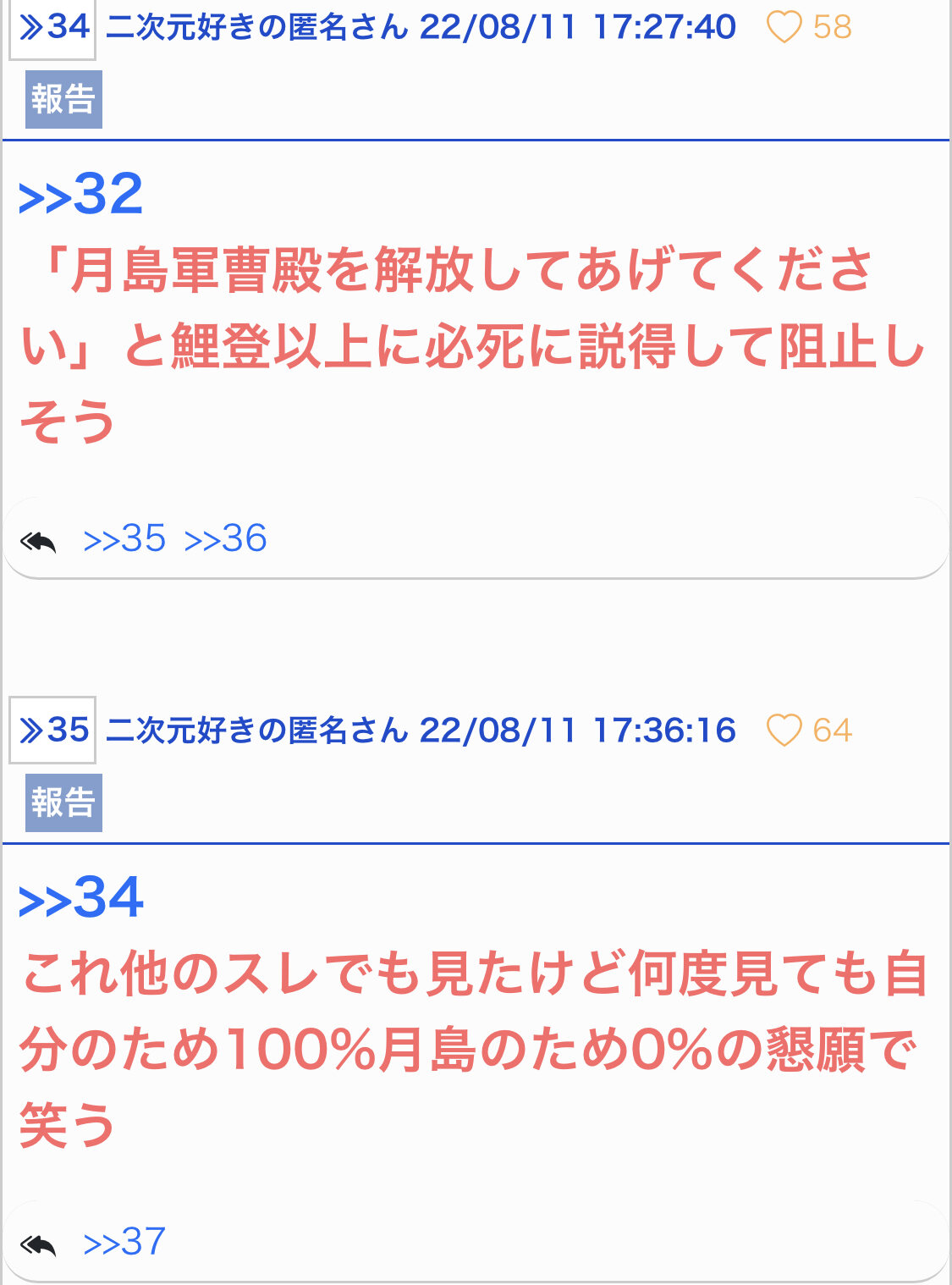Image resolution: width=952 pixels, height=1285 pixels.
Task: Like post 34 with 58 hearts
Action: point(784,28)
